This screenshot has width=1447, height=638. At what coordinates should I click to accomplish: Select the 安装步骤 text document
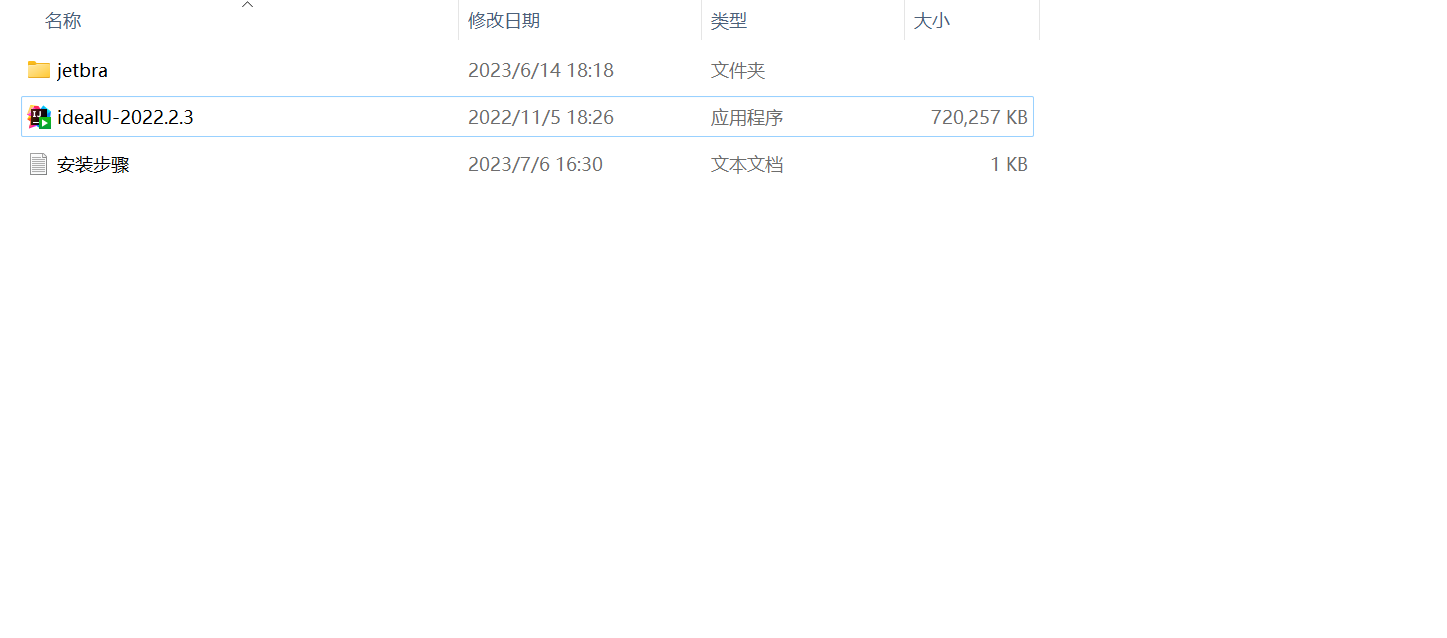(x=93, y=165)
